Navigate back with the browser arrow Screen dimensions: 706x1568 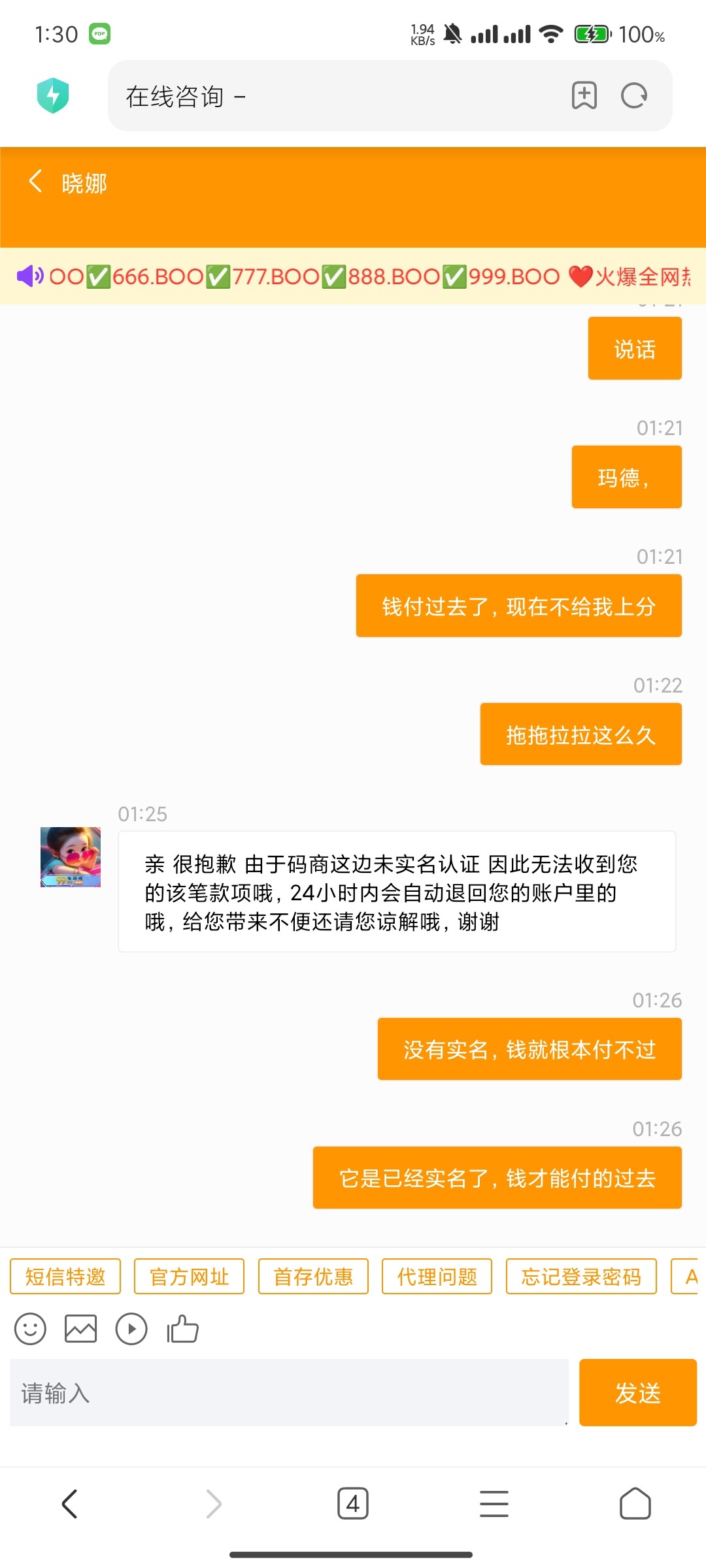pyautogui.click(x=71, y=1505)
